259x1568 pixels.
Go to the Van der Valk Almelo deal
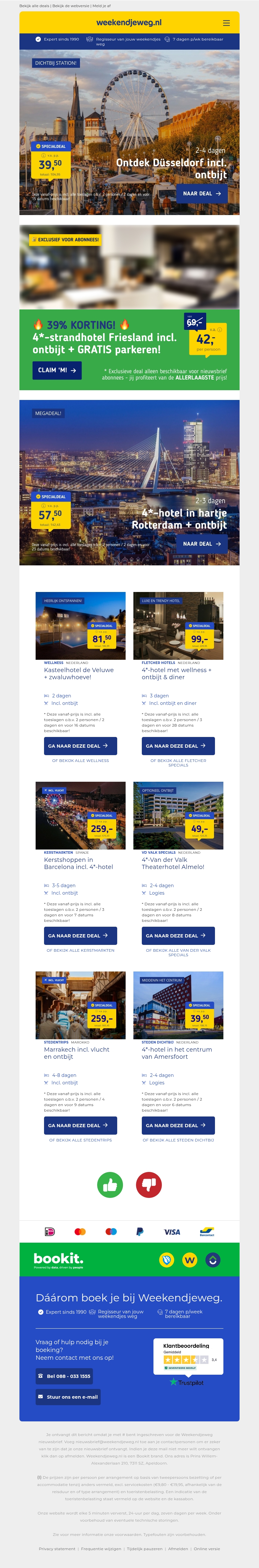click(178, 935)
